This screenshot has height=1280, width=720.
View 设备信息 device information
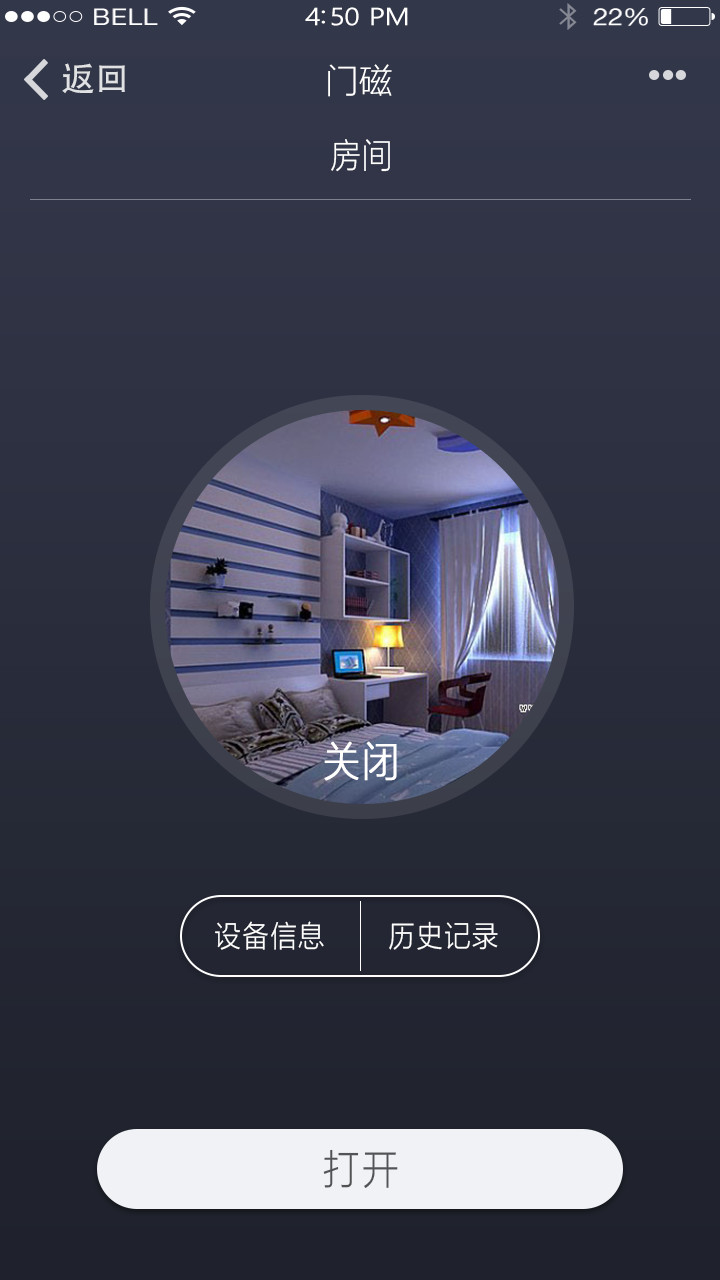click(270, 936)
